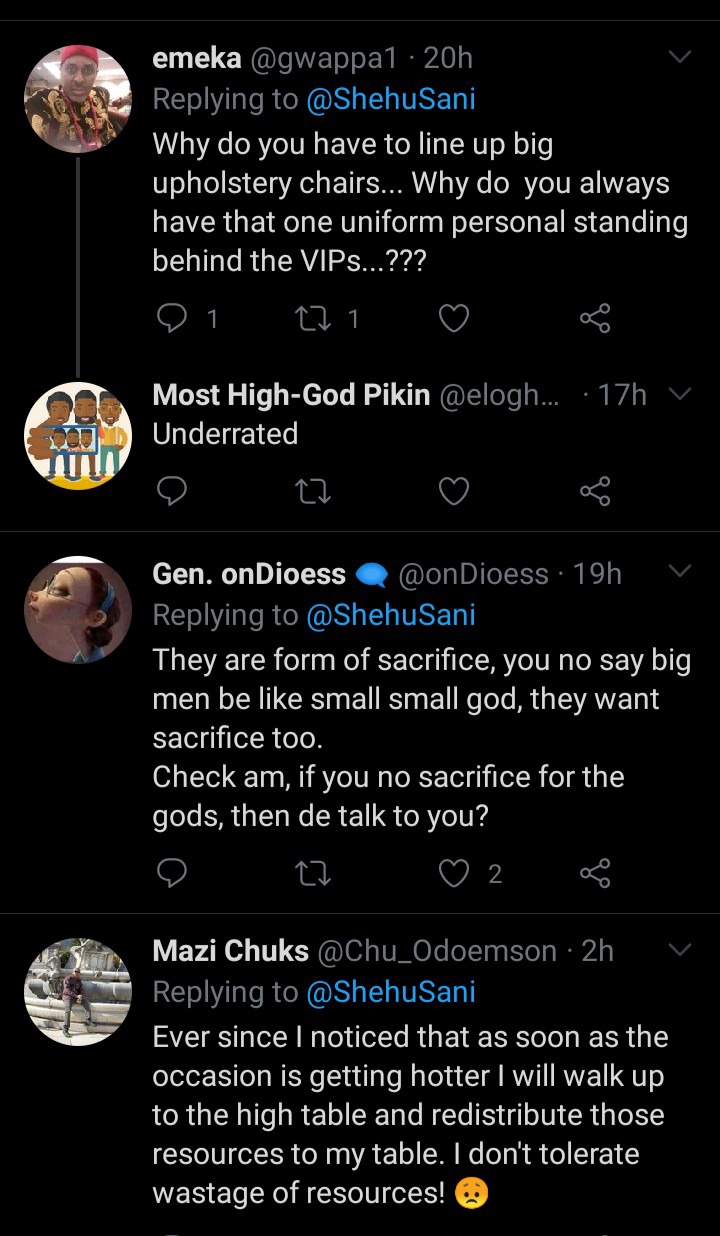Share Most High-God Pikin's tweet
The width and height of the screenshot is (720, 1236).
pyautogui.click(x=594, y=491)
